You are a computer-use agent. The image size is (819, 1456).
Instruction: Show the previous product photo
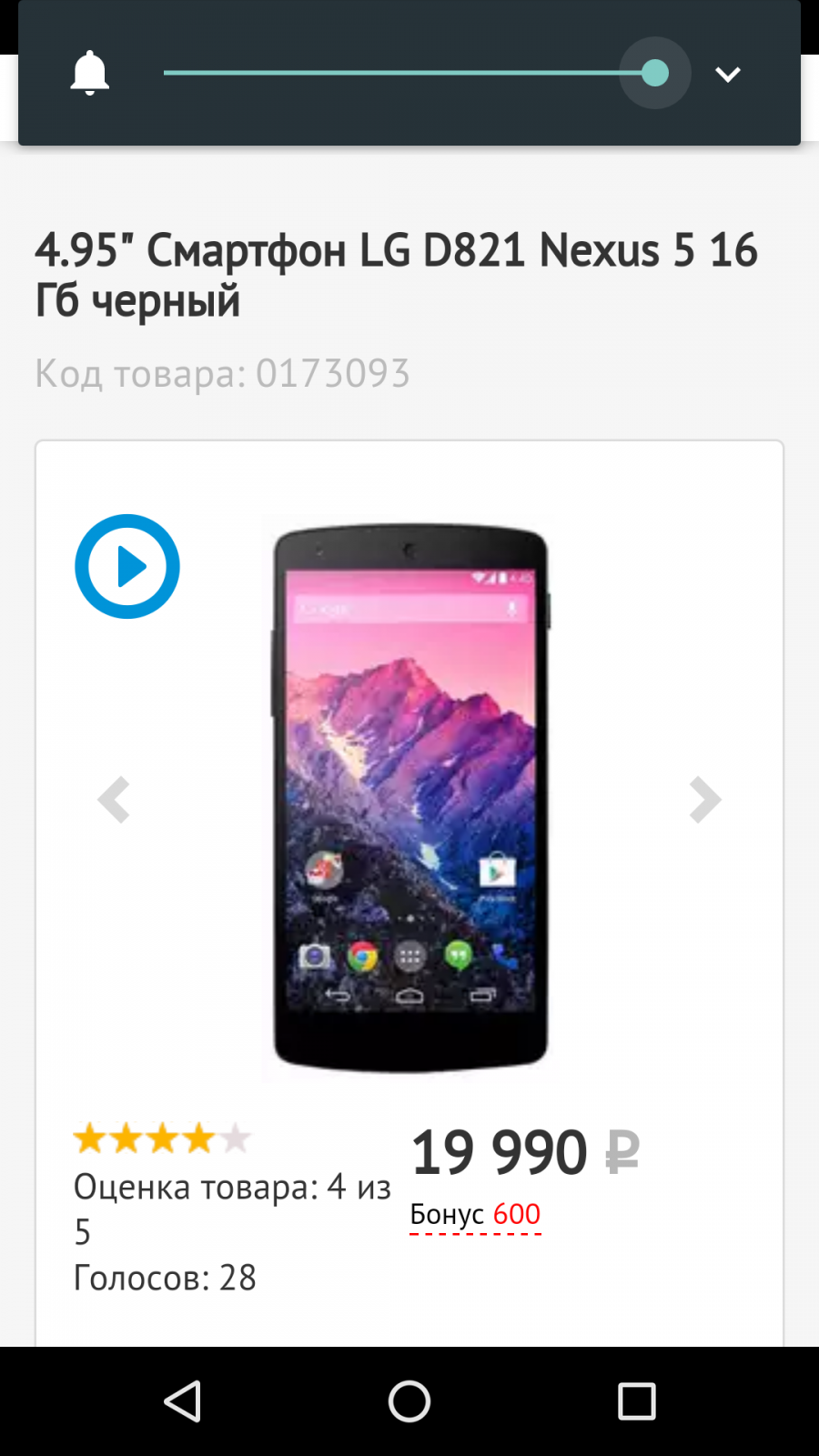coord(114,800)
